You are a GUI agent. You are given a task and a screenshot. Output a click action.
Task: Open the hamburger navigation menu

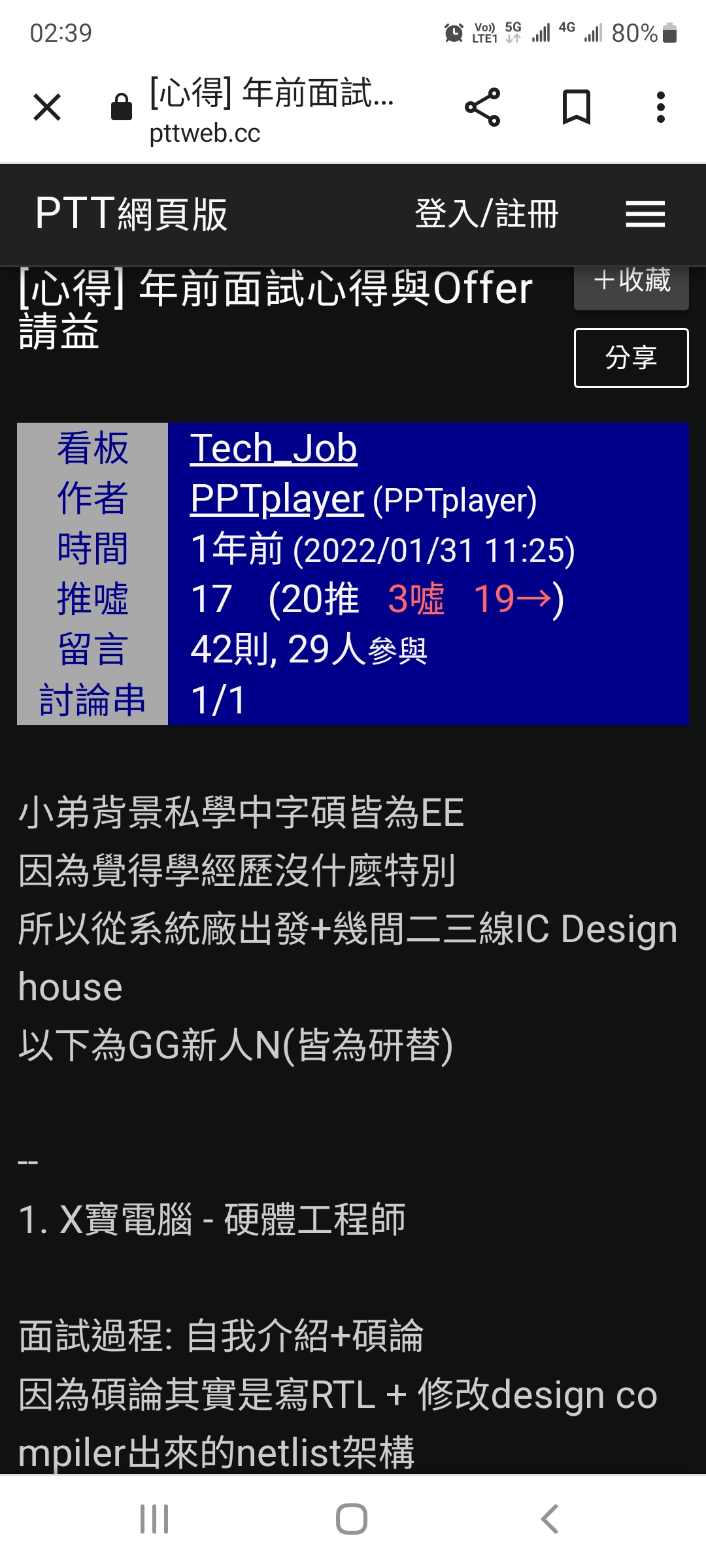(645, 214)
